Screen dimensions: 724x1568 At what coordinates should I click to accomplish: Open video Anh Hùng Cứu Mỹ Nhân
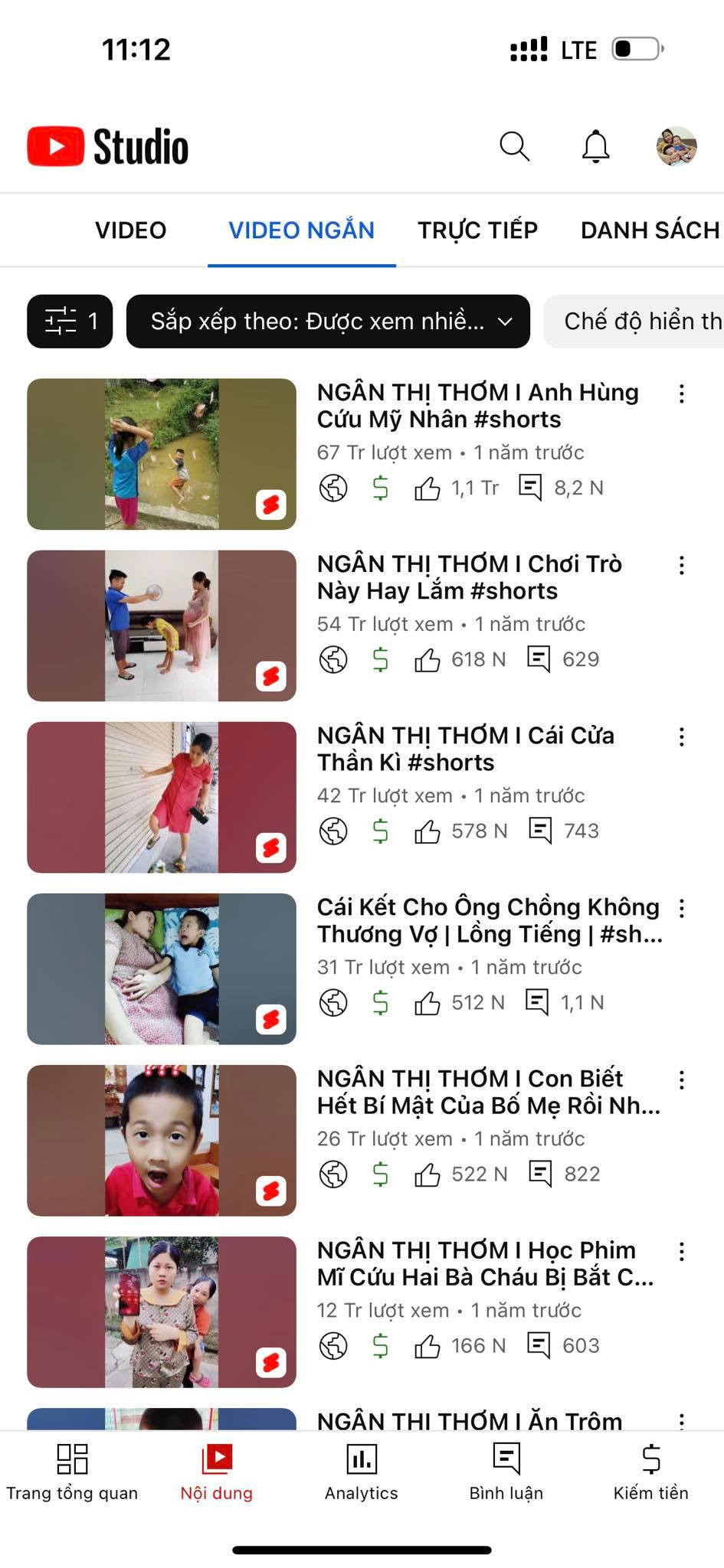pyautogui.click(x=477, y=406)
